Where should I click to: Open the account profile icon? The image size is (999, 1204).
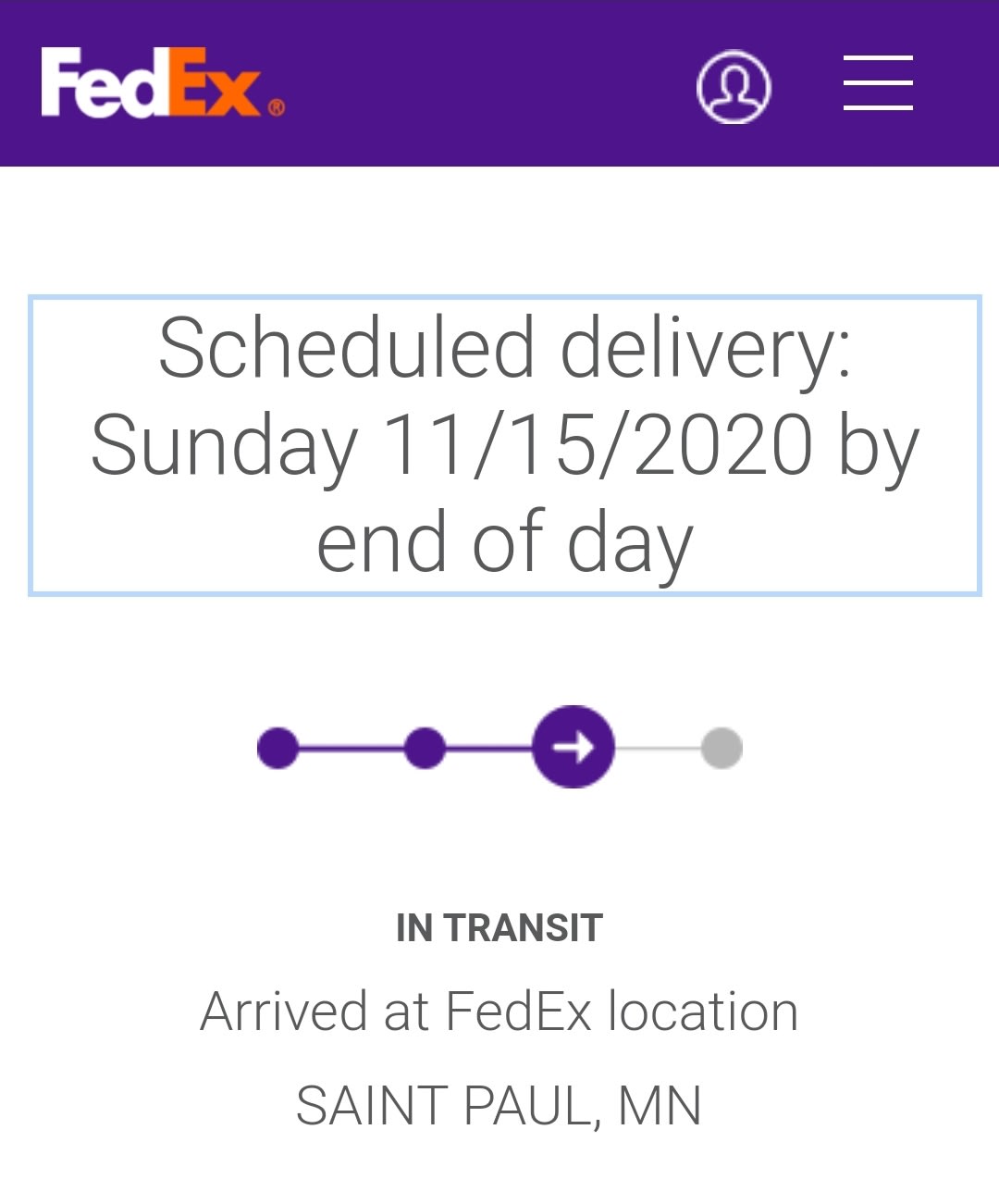coord(734,86)
